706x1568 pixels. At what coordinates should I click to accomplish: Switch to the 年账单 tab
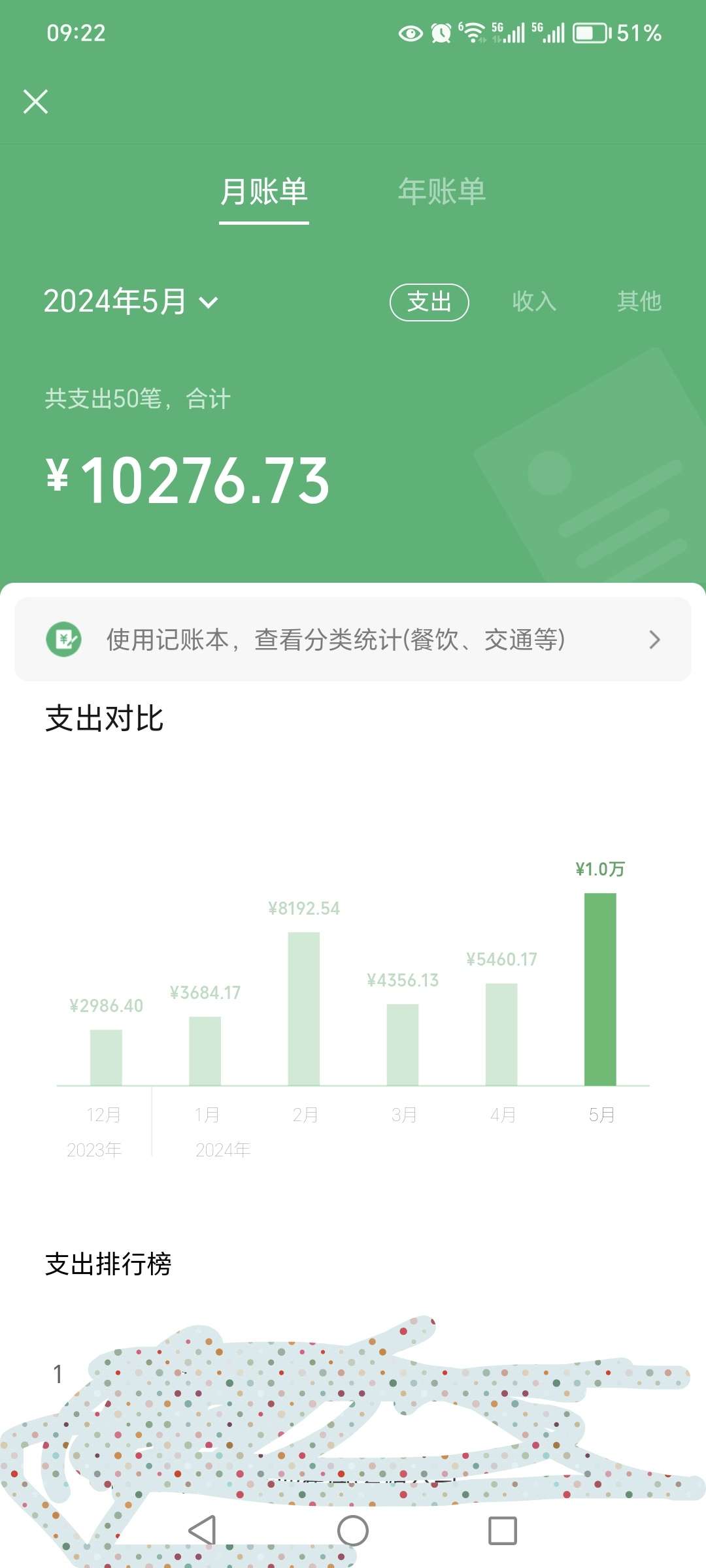(442, 192)
